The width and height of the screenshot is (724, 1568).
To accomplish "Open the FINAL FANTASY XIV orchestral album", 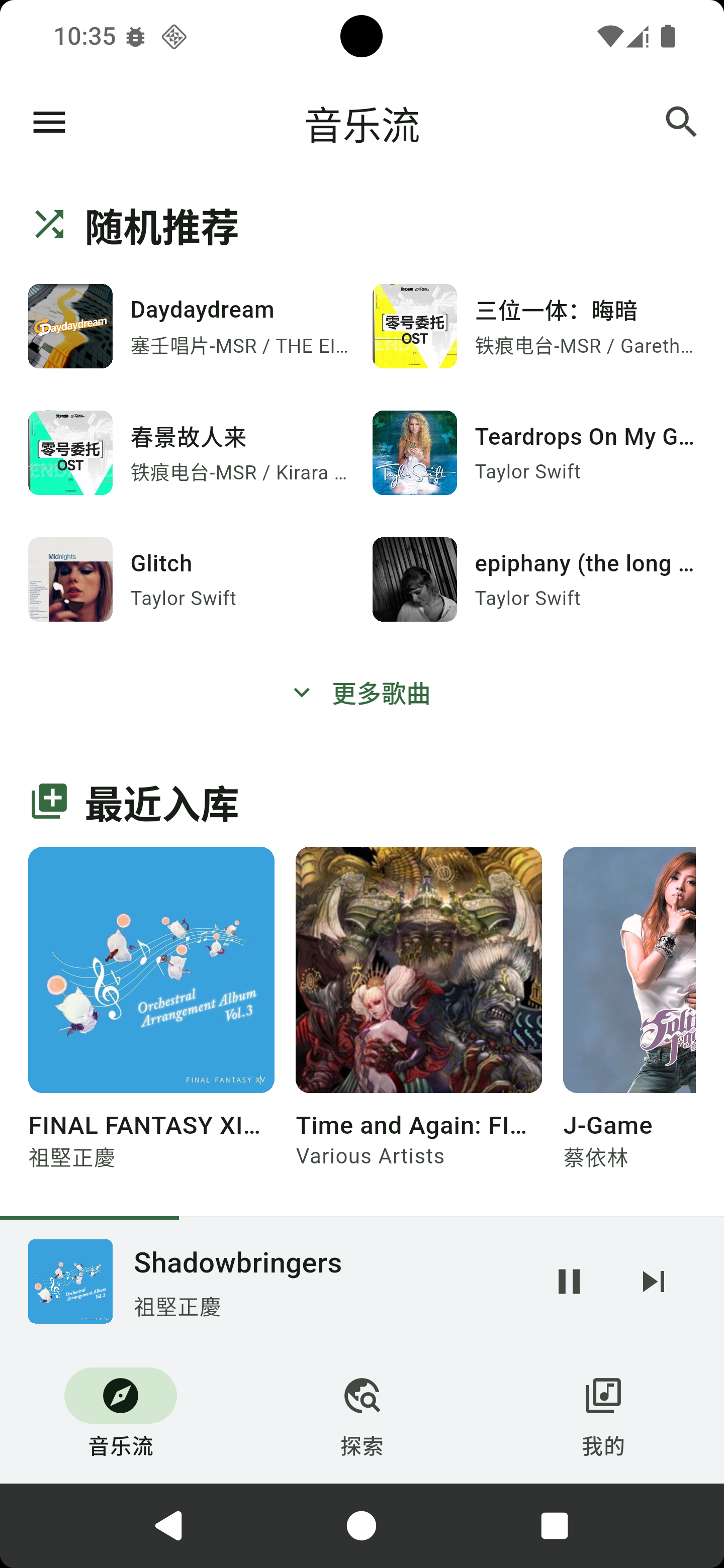I will click(151, 969).
